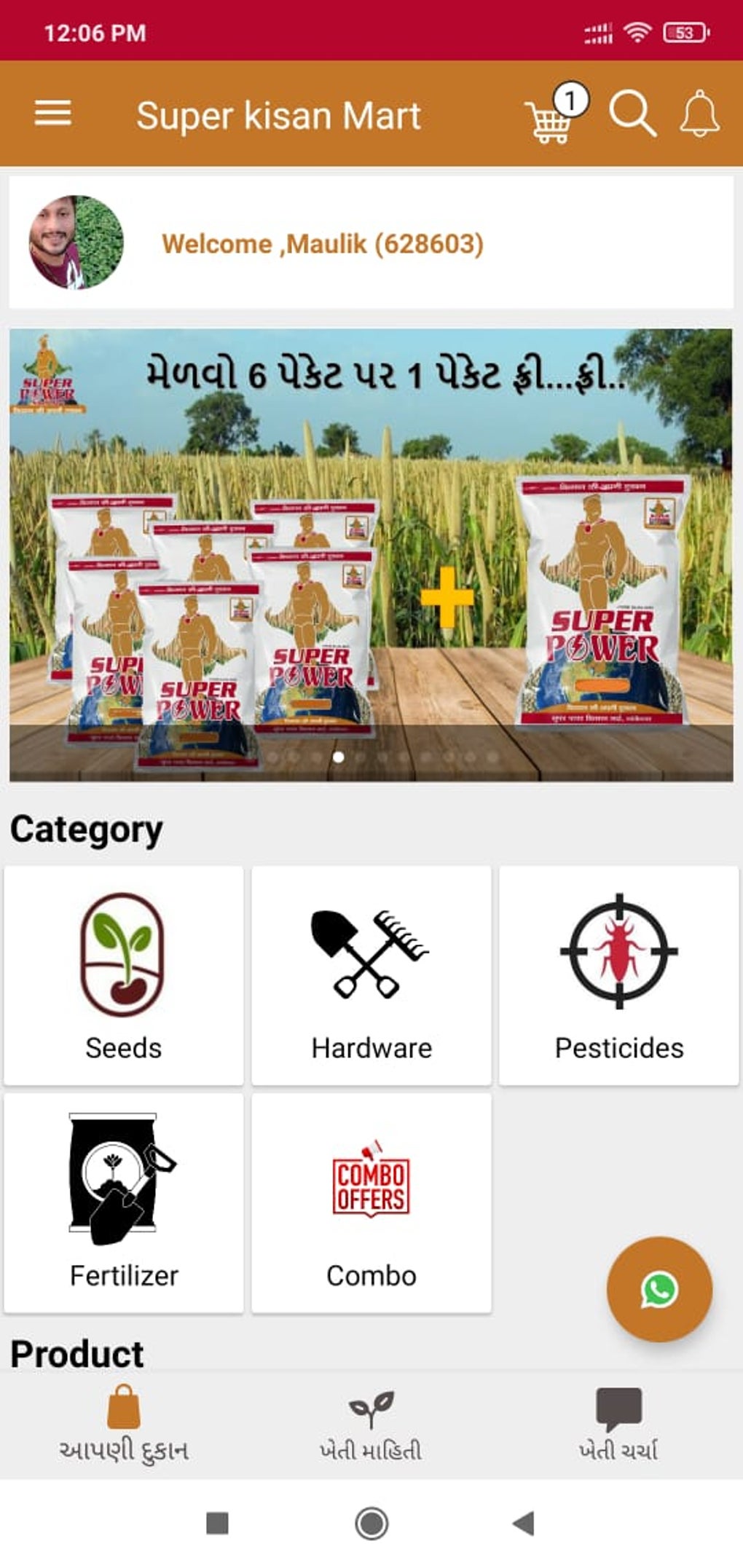This screenshot has width=743, height=1568.
Task: Switch to the ખેતી માહિતી tab
Action: coord(371,1420)
